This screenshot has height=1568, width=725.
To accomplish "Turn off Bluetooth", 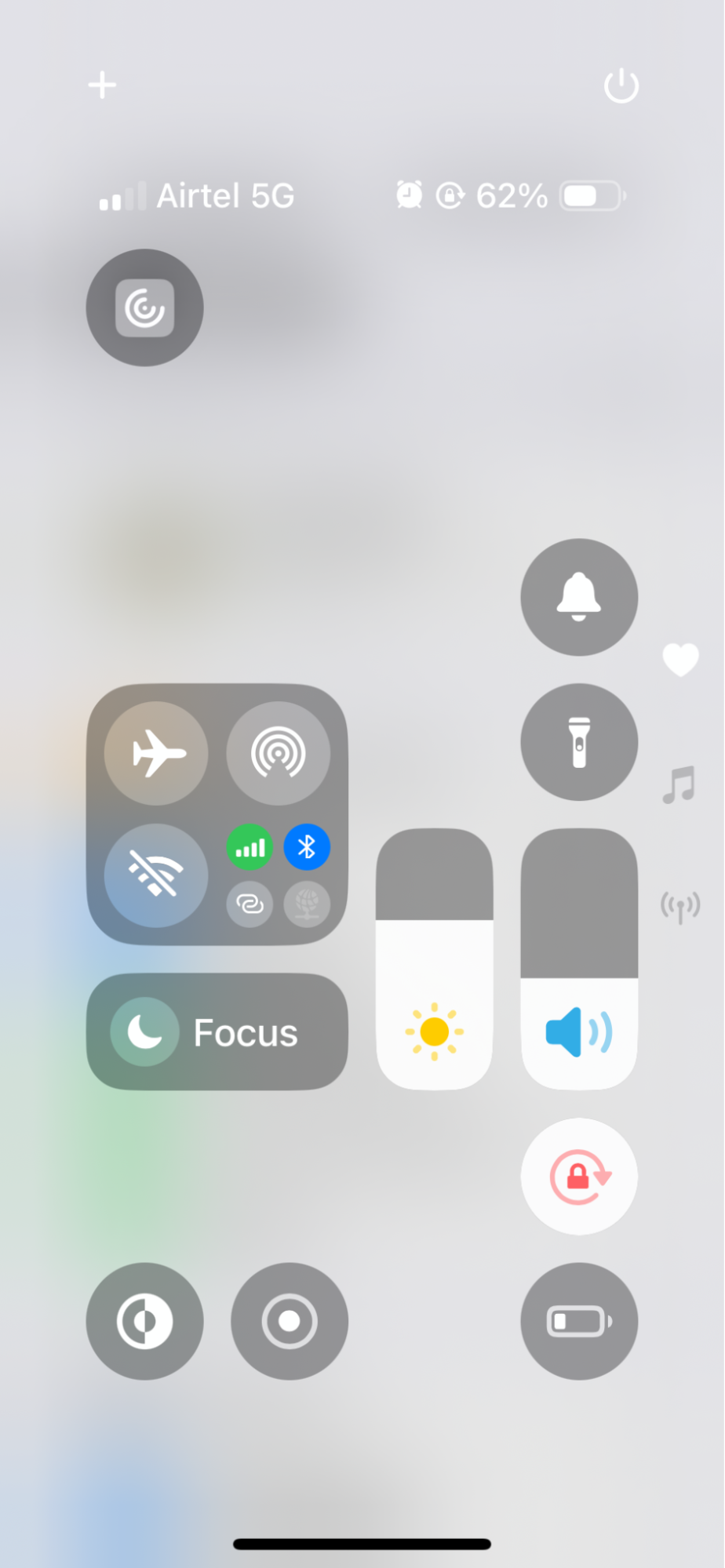I will point(307,847).
